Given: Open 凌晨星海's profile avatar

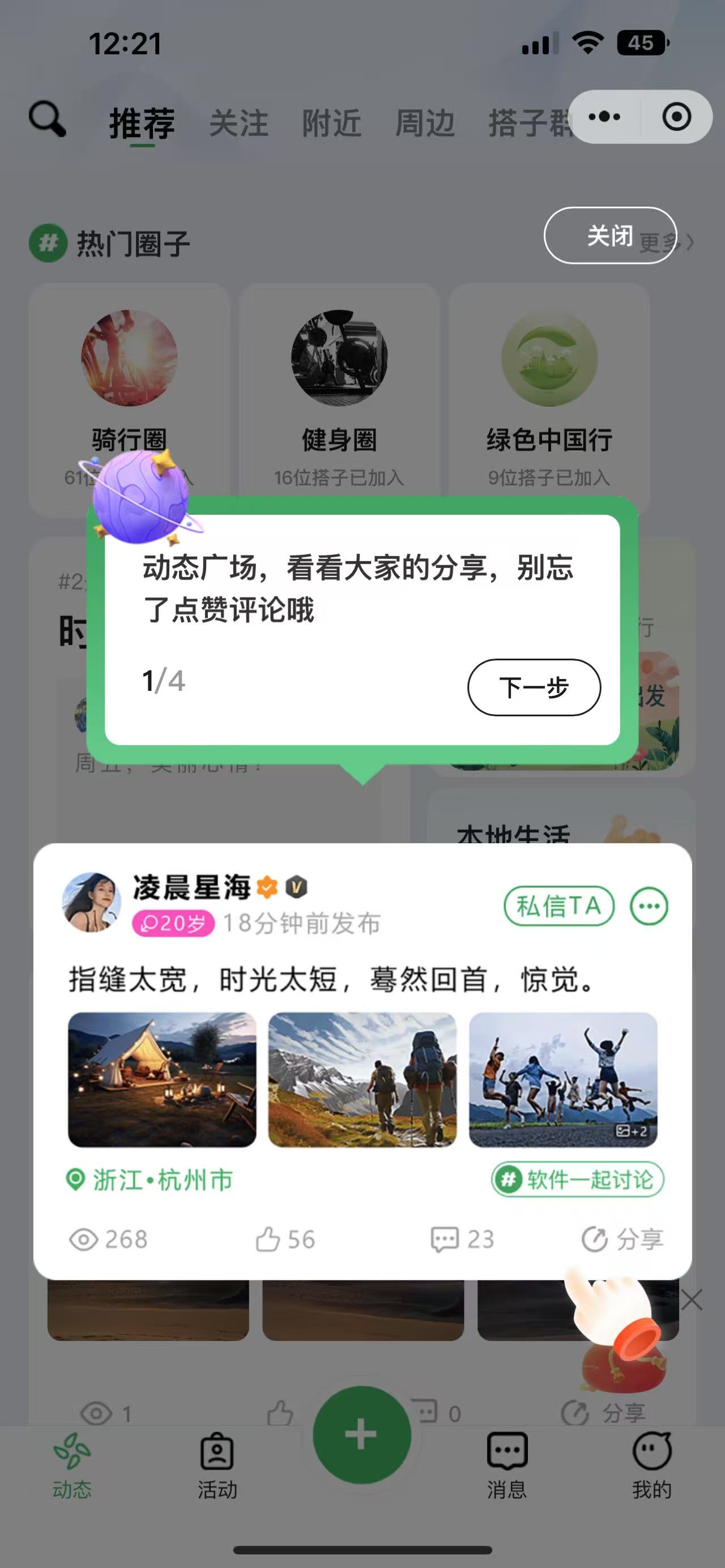Looking at the screenshot, I should (91, 902).
